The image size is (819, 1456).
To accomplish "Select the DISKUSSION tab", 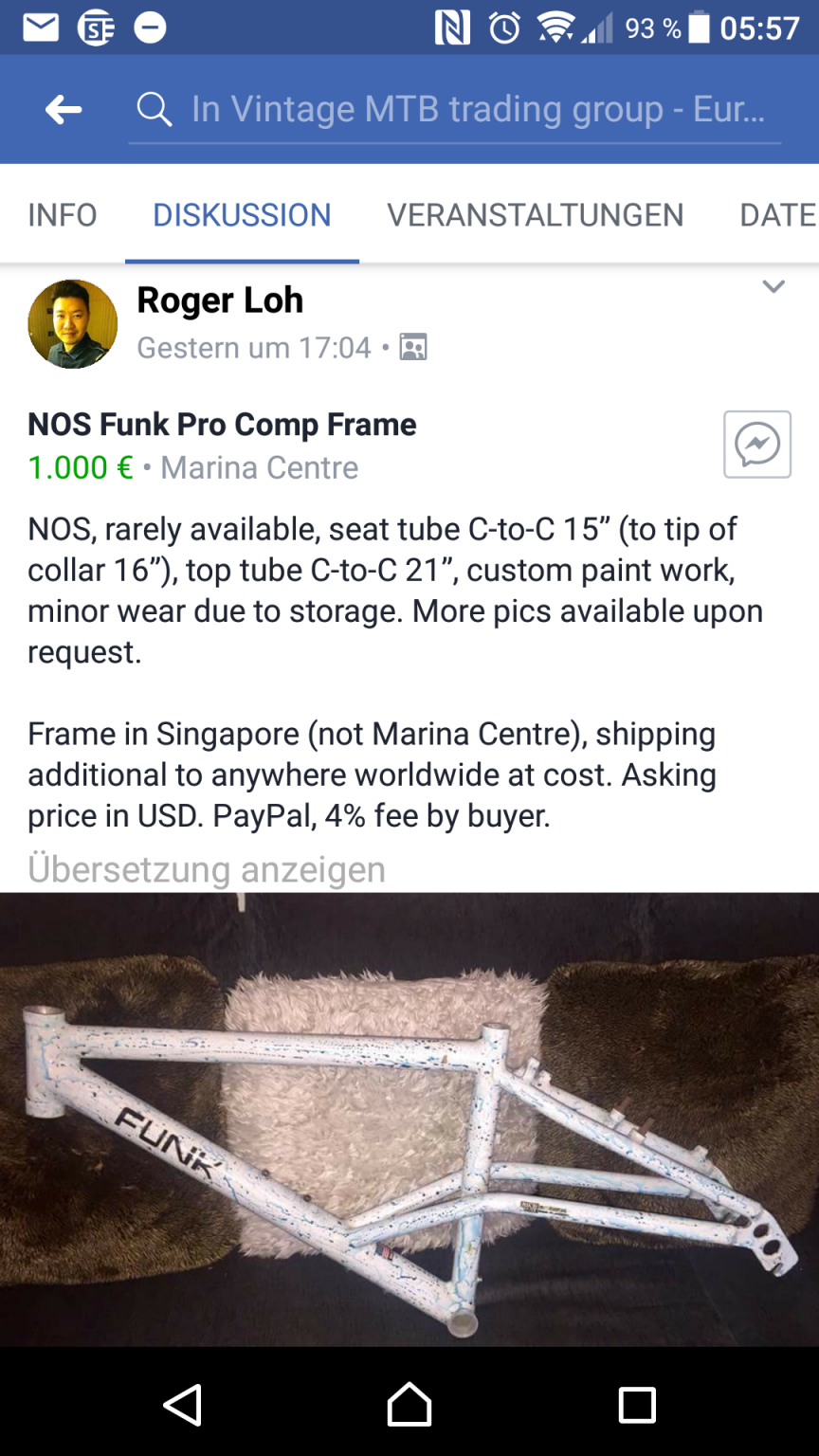I will coord(242,215).
